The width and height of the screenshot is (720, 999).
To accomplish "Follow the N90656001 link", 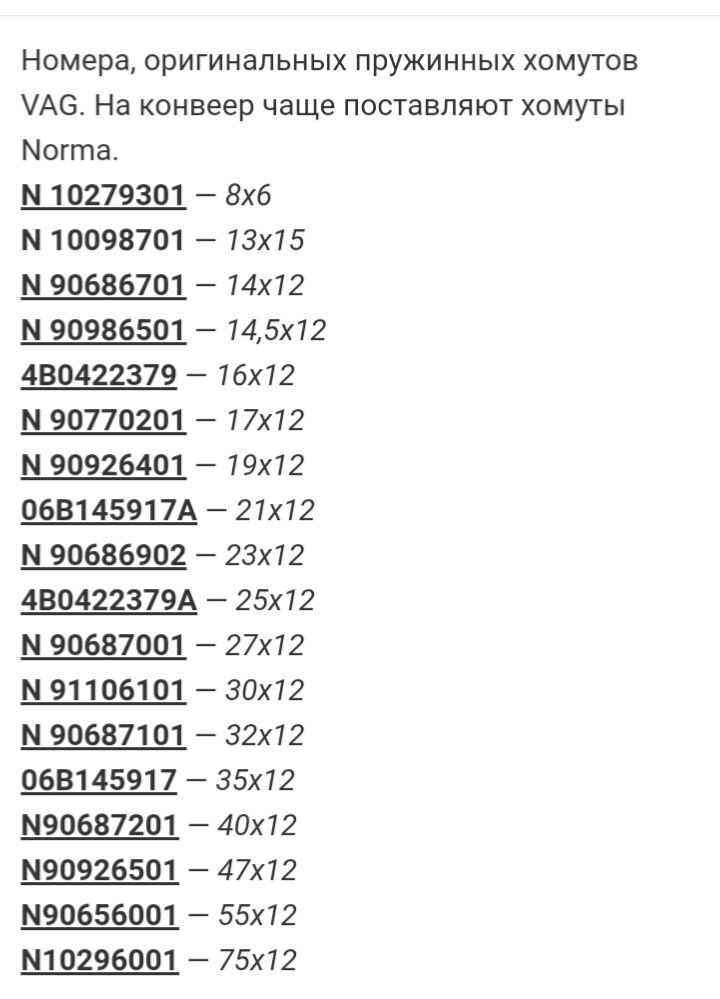I will pos(99,916).
